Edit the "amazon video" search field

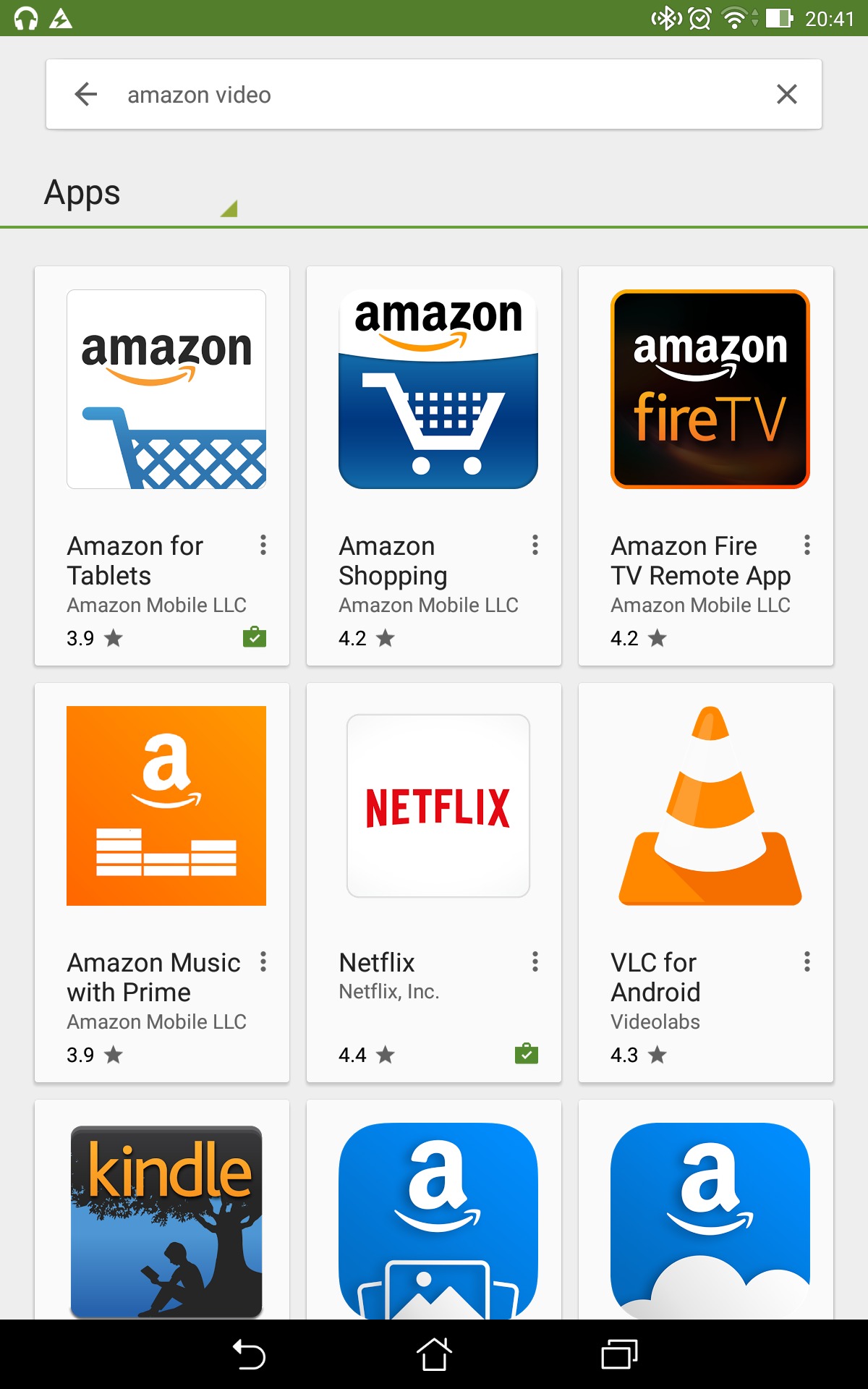[434, 95]
